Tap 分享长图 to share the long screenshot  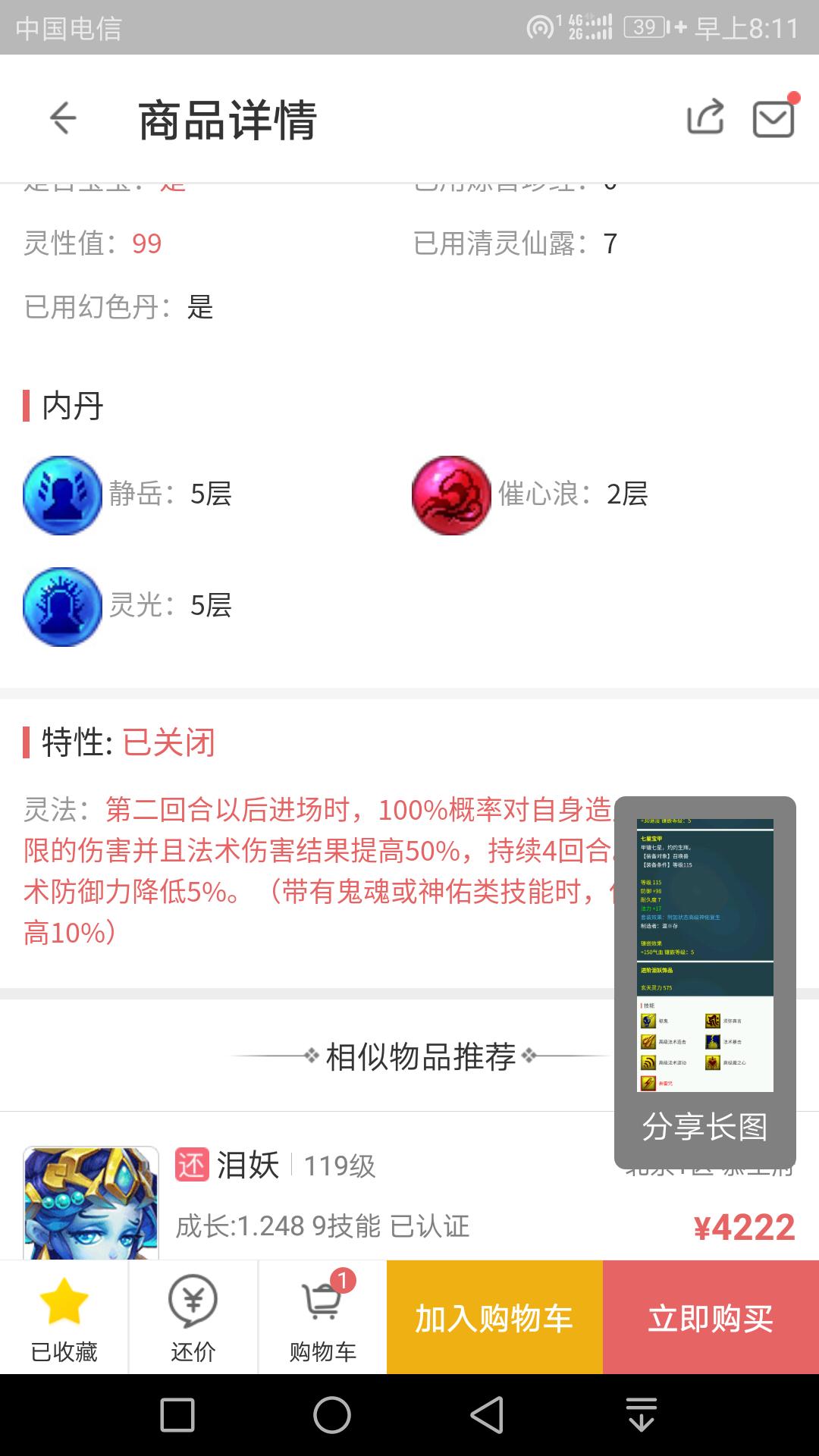pos(704,1127)
